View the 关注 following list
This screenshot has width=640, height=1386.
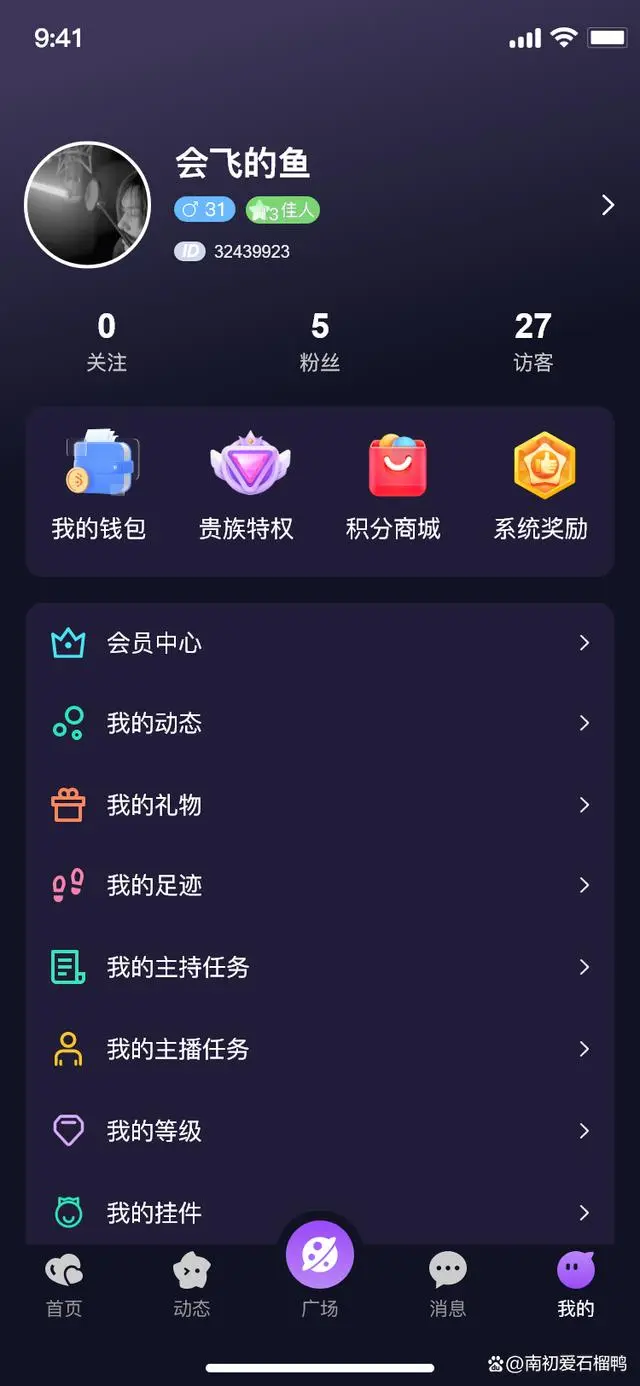point(107,341)
